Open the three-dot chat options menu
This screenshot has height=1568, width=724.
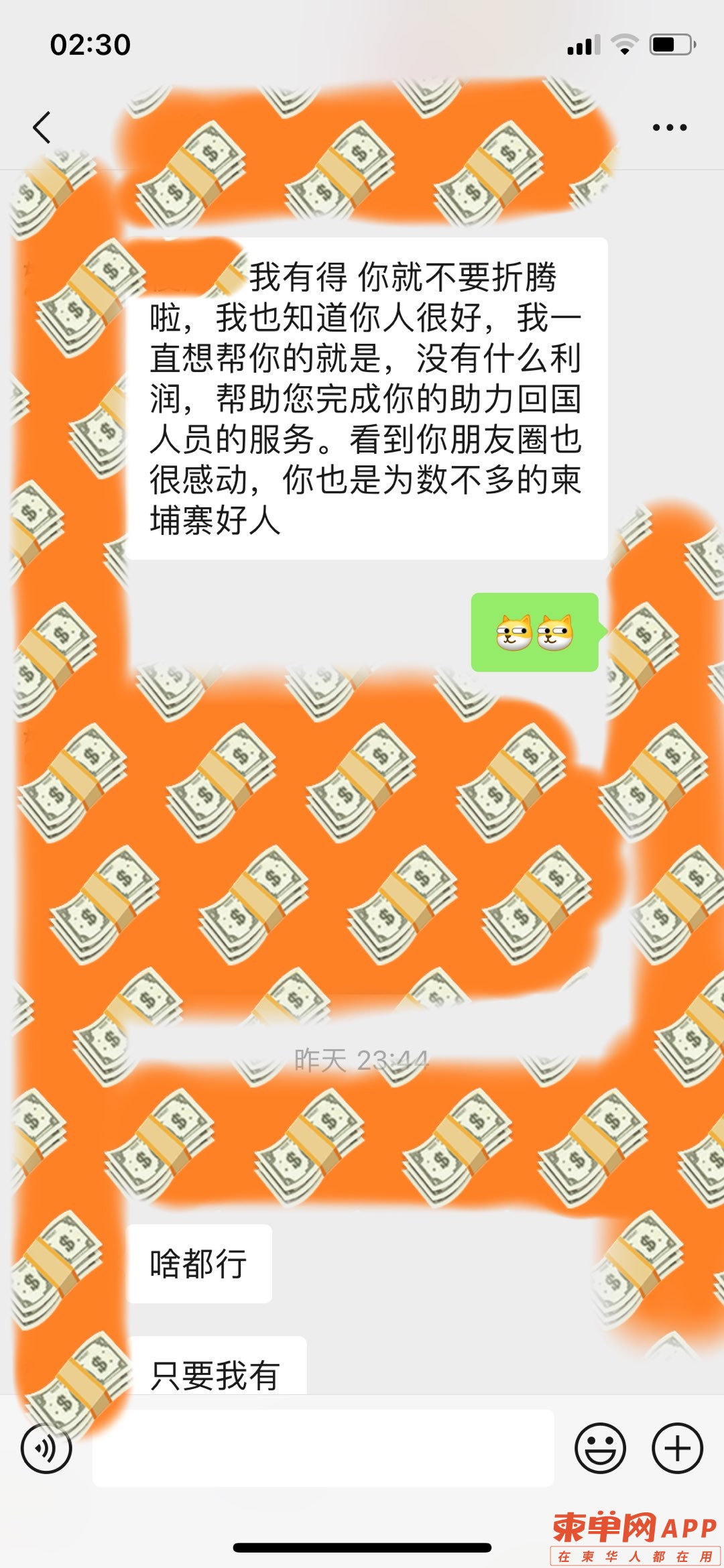669,127
